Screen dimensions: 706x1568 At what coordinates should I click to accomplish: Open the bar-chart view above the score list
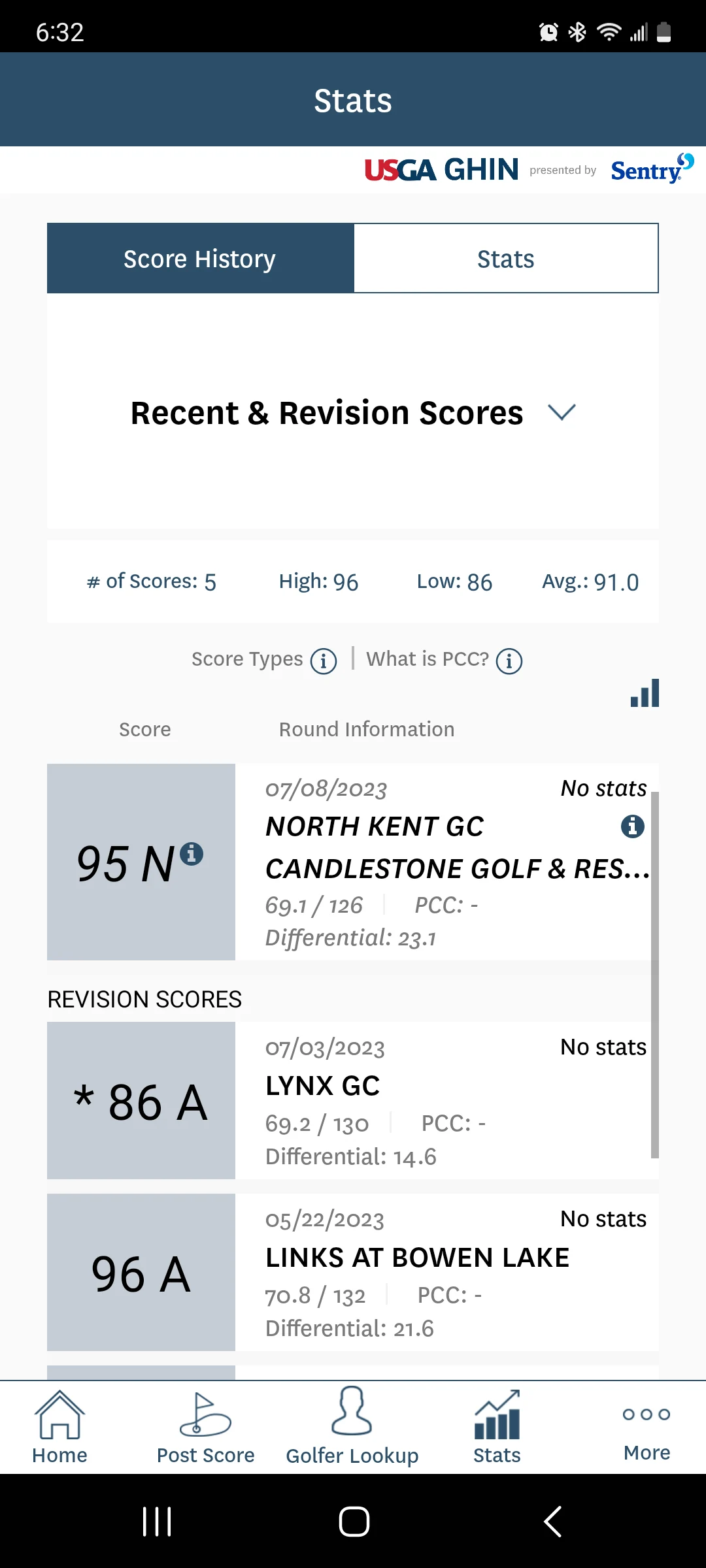pos(645,693)
